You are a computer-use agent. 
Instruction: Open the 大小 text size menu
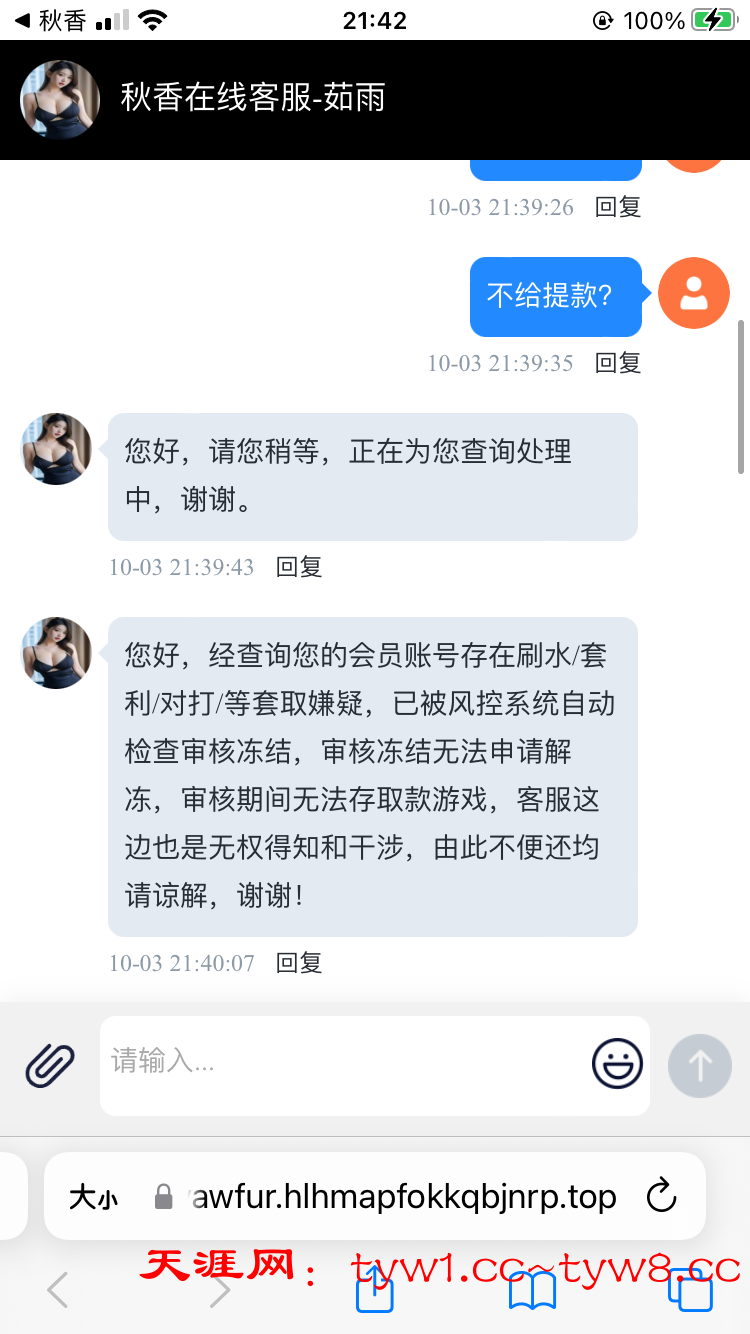(93, 1197)
